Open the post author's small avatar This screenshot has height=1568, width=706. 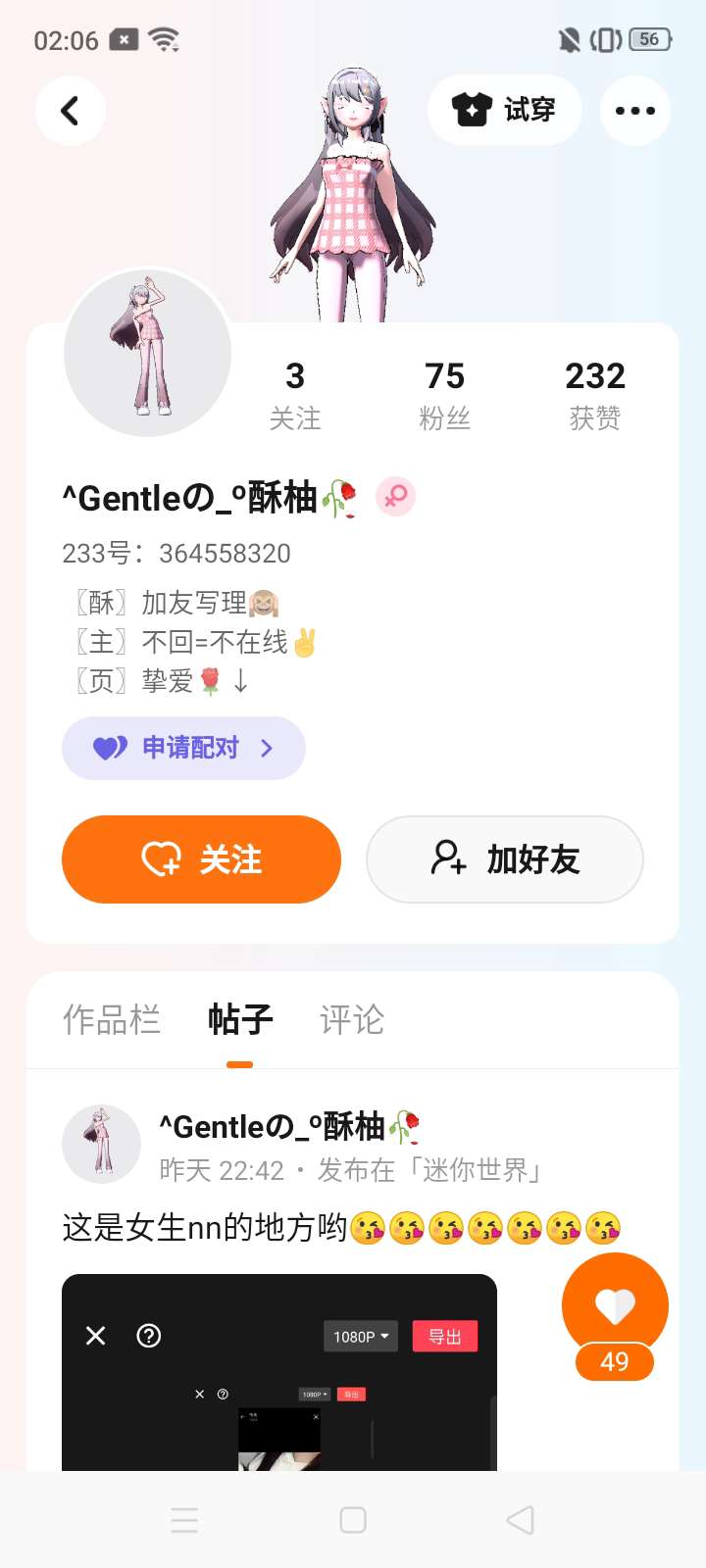(x=101, y=1144)
